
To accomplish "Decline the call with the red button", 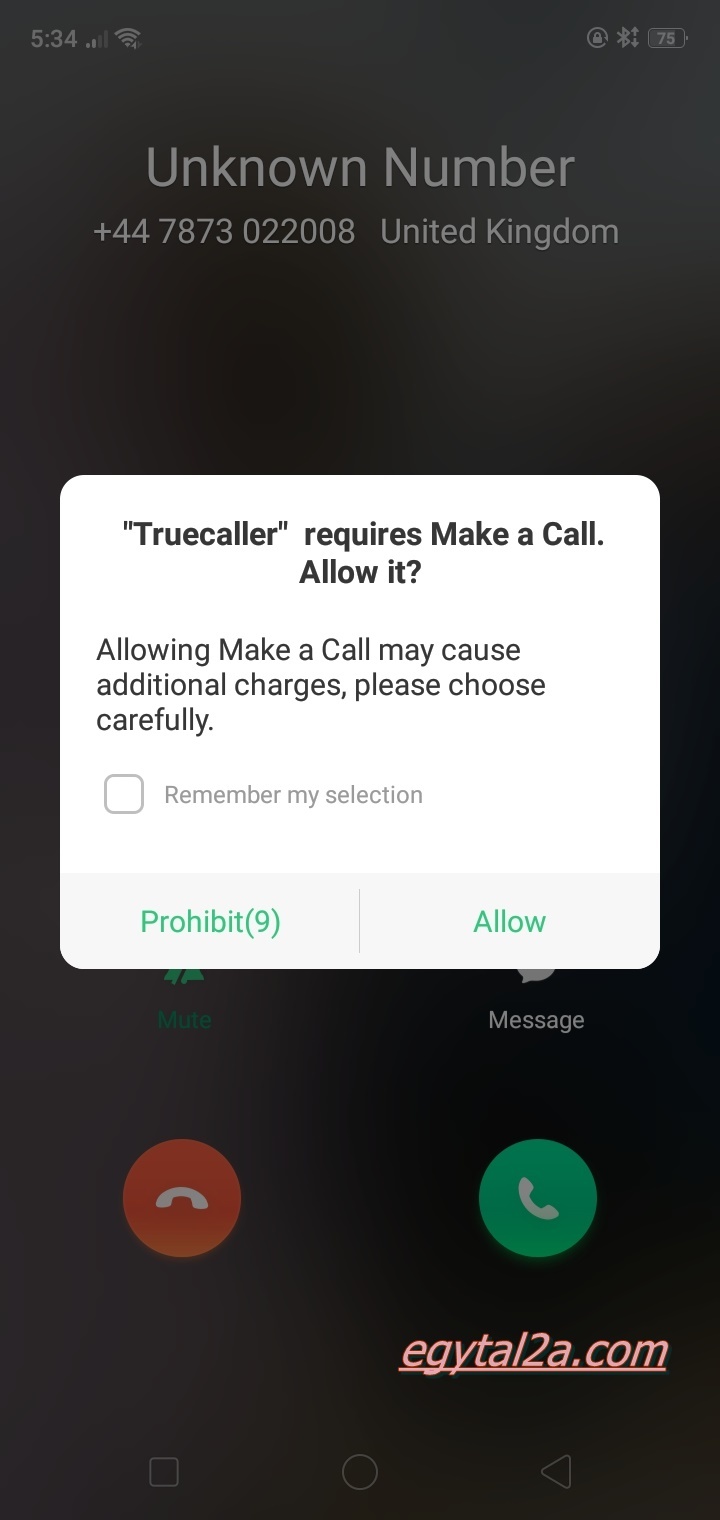I will (x=182, y=1198).
